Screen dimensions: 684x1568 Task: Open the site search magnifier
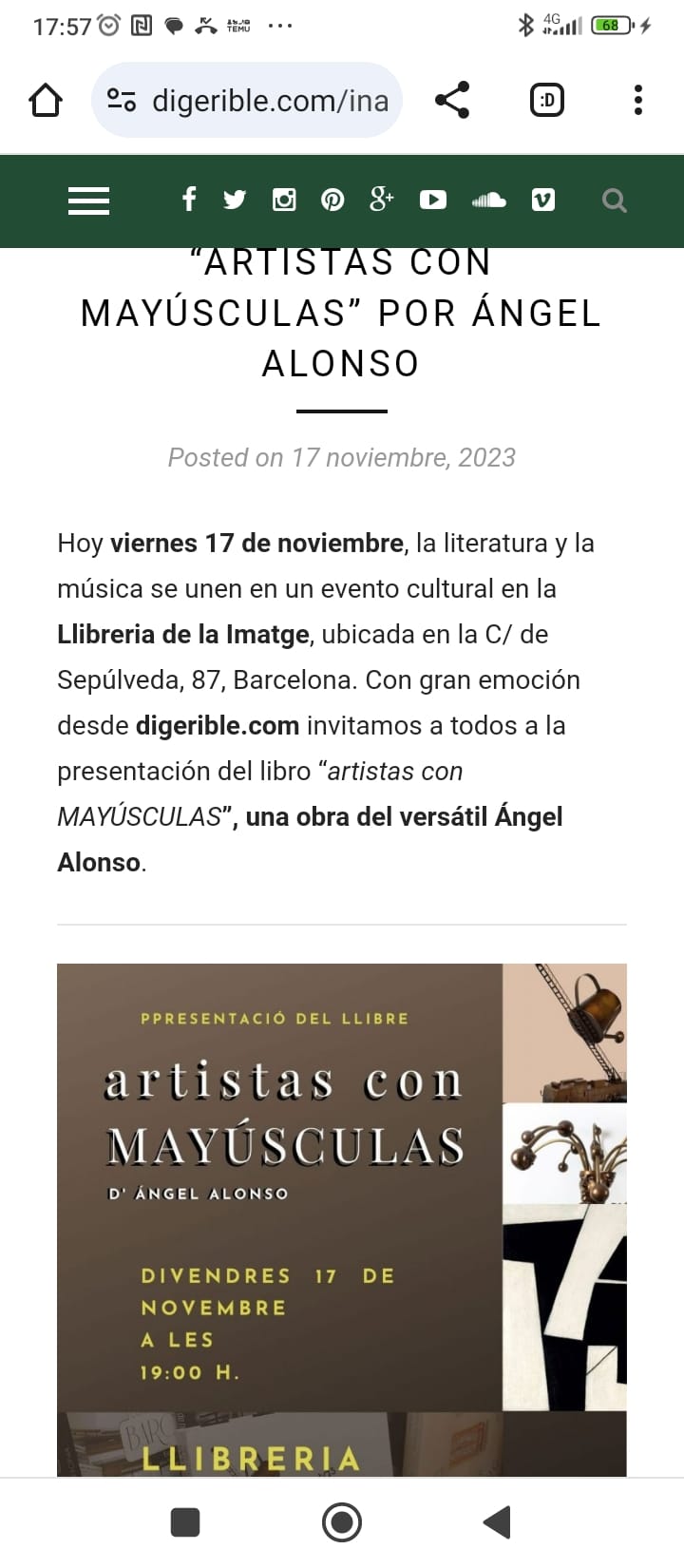pos(615,201)
